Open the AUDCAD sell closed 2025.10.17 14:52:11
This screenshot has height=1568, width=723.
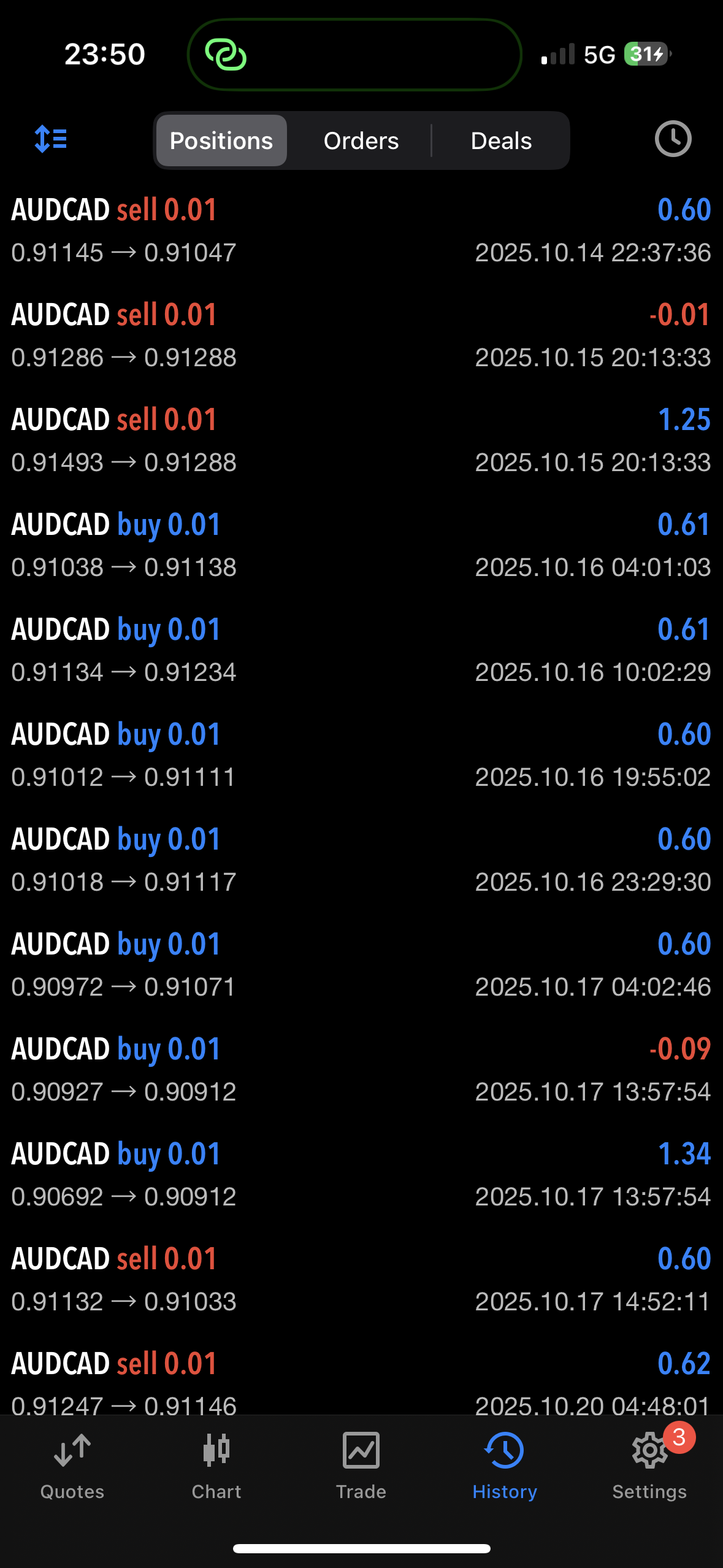(x=361, y=1280)
